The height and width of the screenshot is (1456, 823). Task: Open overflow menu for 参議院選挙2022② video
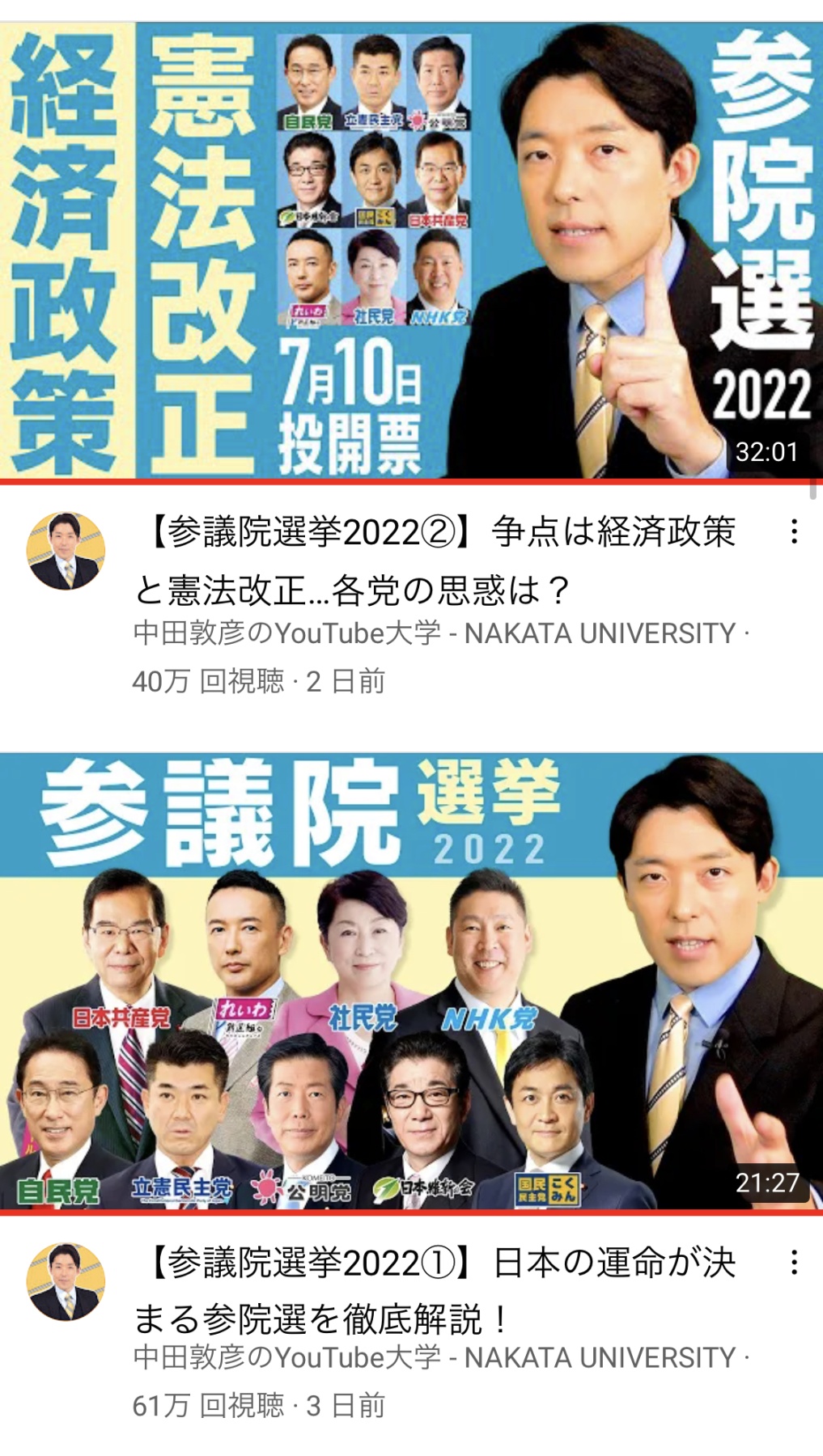pos(795,531)
